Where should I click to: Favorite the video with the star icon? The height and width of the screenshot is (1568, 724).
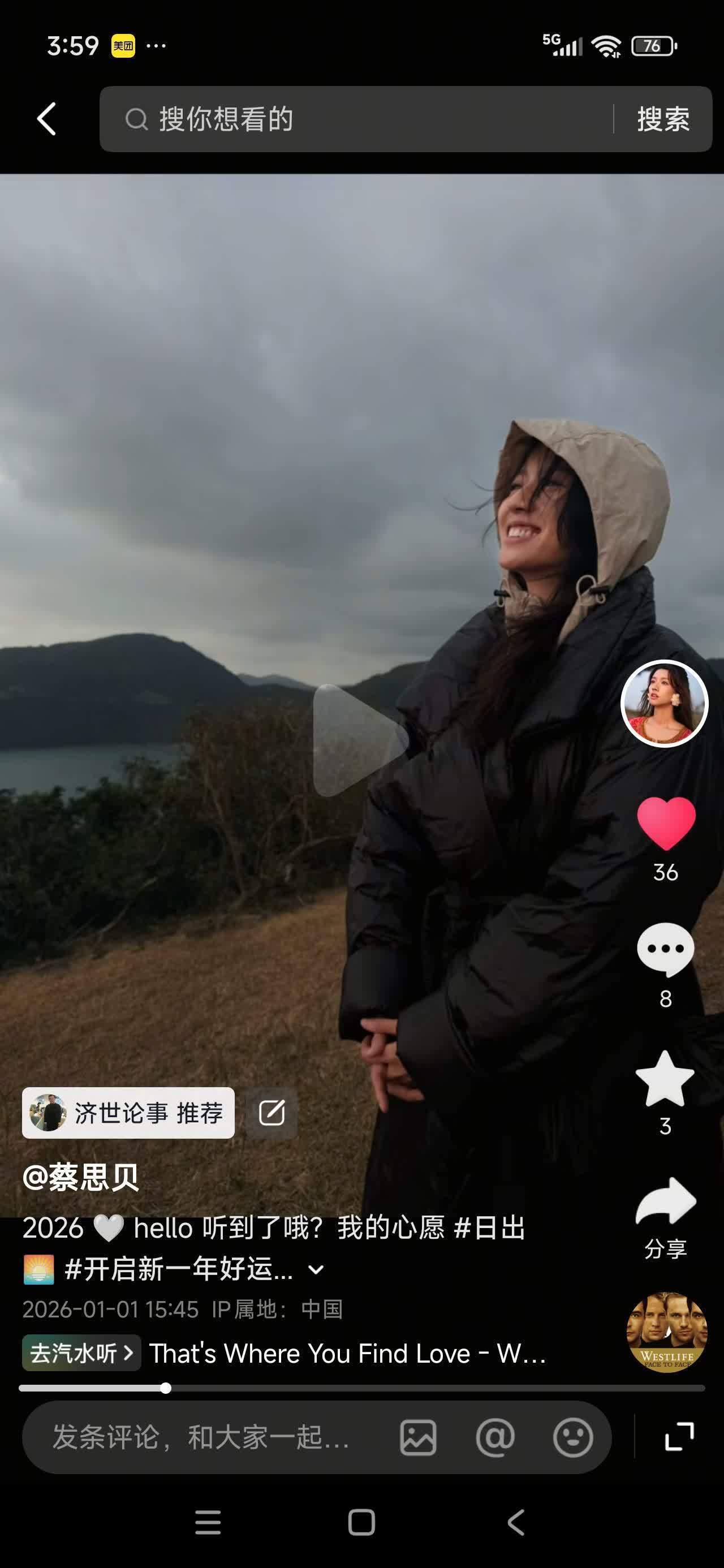click(x=666, y=1079)
